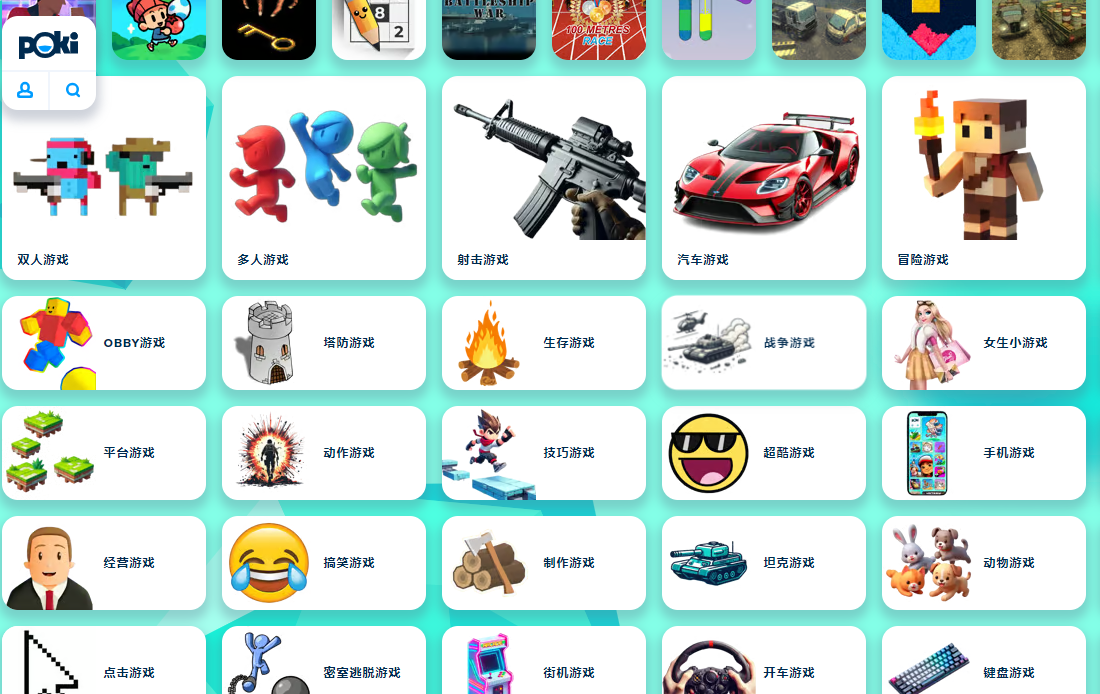The image size is (1100, 694).
Task: Open the 坦克游戏 tank games tile
Action: tap(764, 563)
